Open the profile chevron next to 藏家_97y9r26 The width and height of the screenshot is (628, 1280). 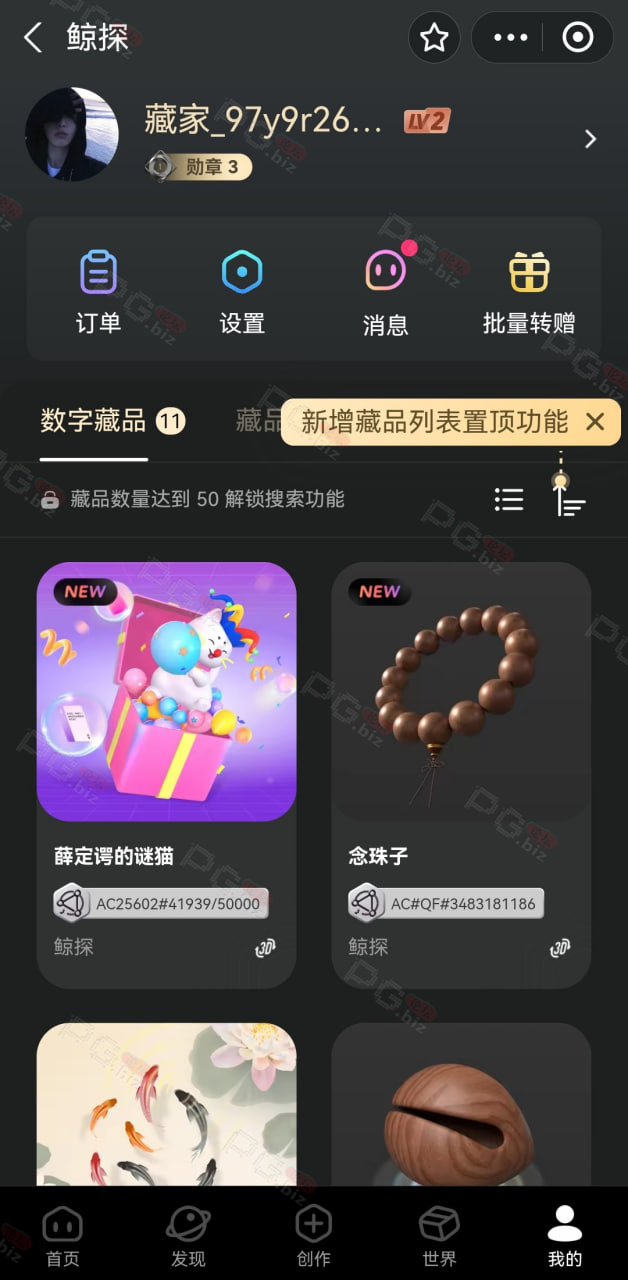590,139
